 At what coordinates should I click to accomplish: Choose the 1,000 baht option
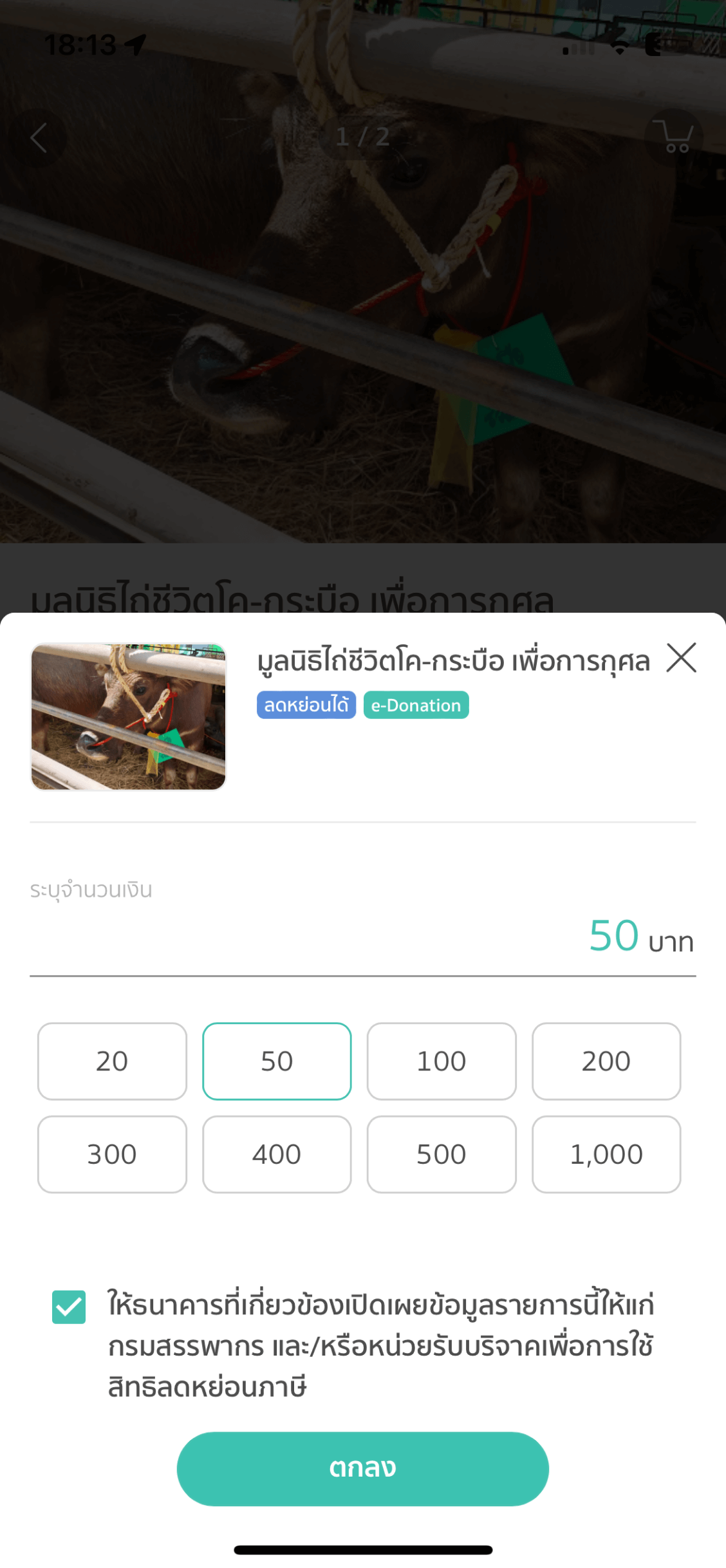[x=606, y=1154]
